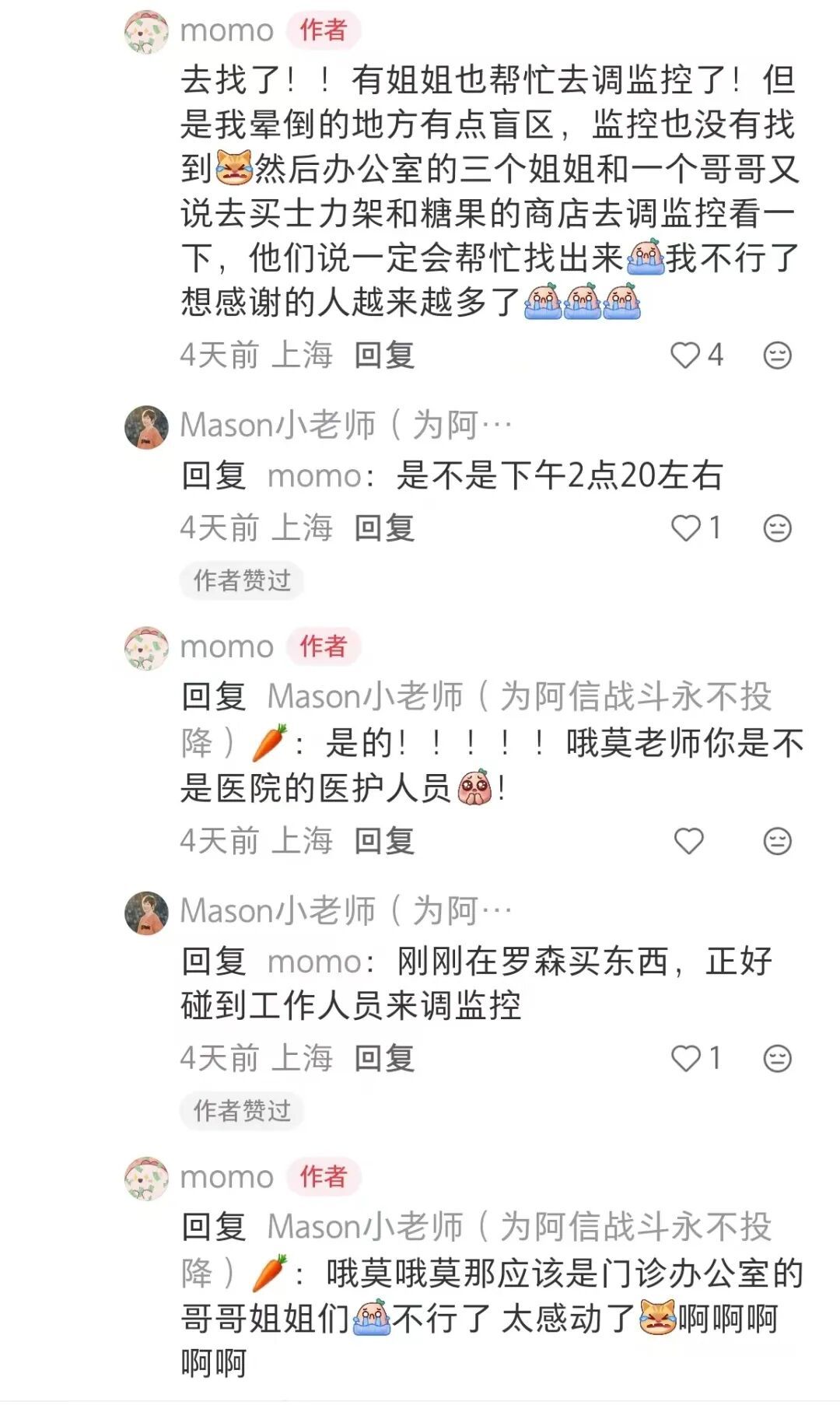840x1405 pixels.
Task: Open emoji reaction on Mason's 2点20 comment
Action: [x=777, y=528]
